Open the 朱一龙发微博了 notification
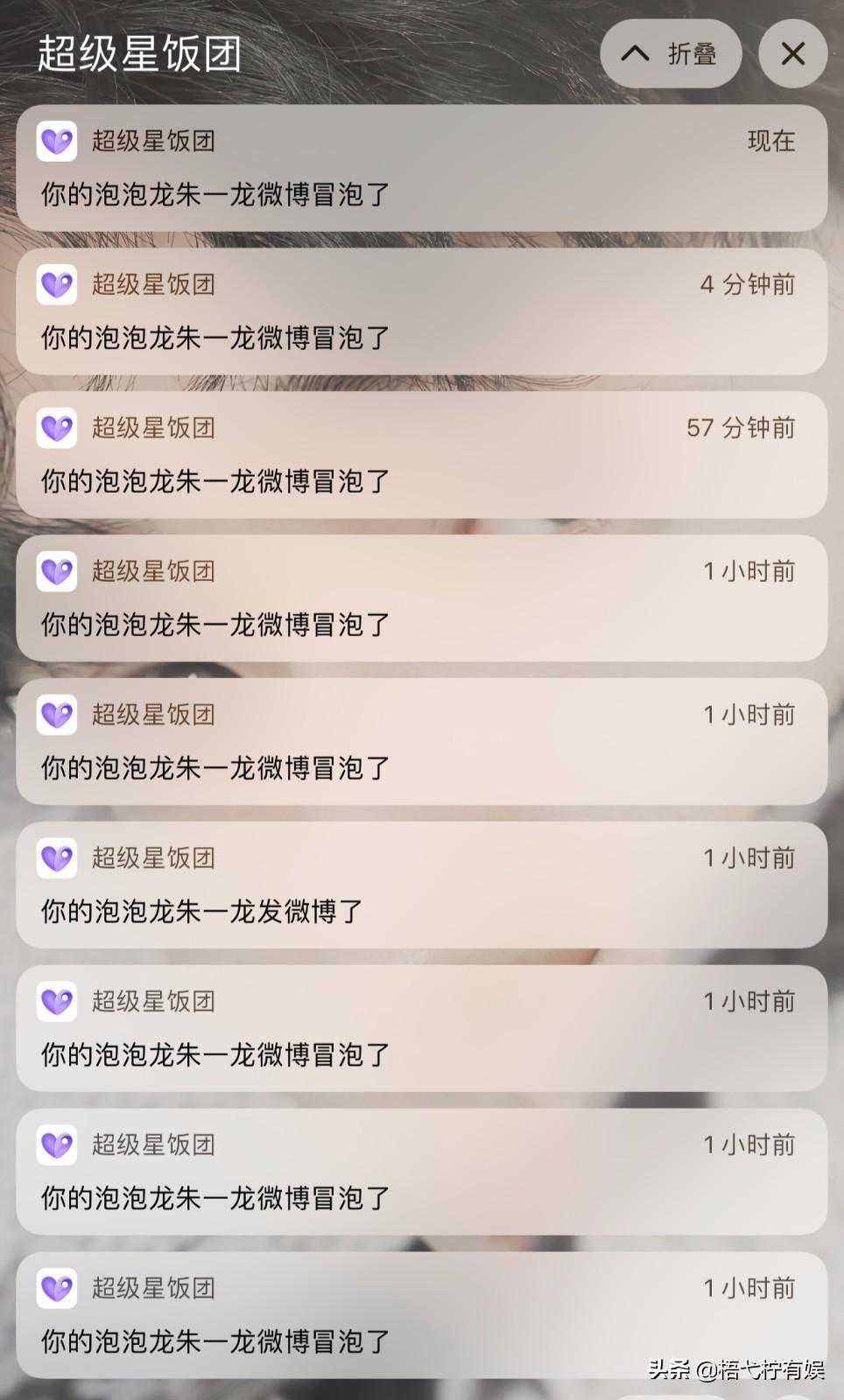Screen dimensions: 844x1400 (x=421, y=885)
